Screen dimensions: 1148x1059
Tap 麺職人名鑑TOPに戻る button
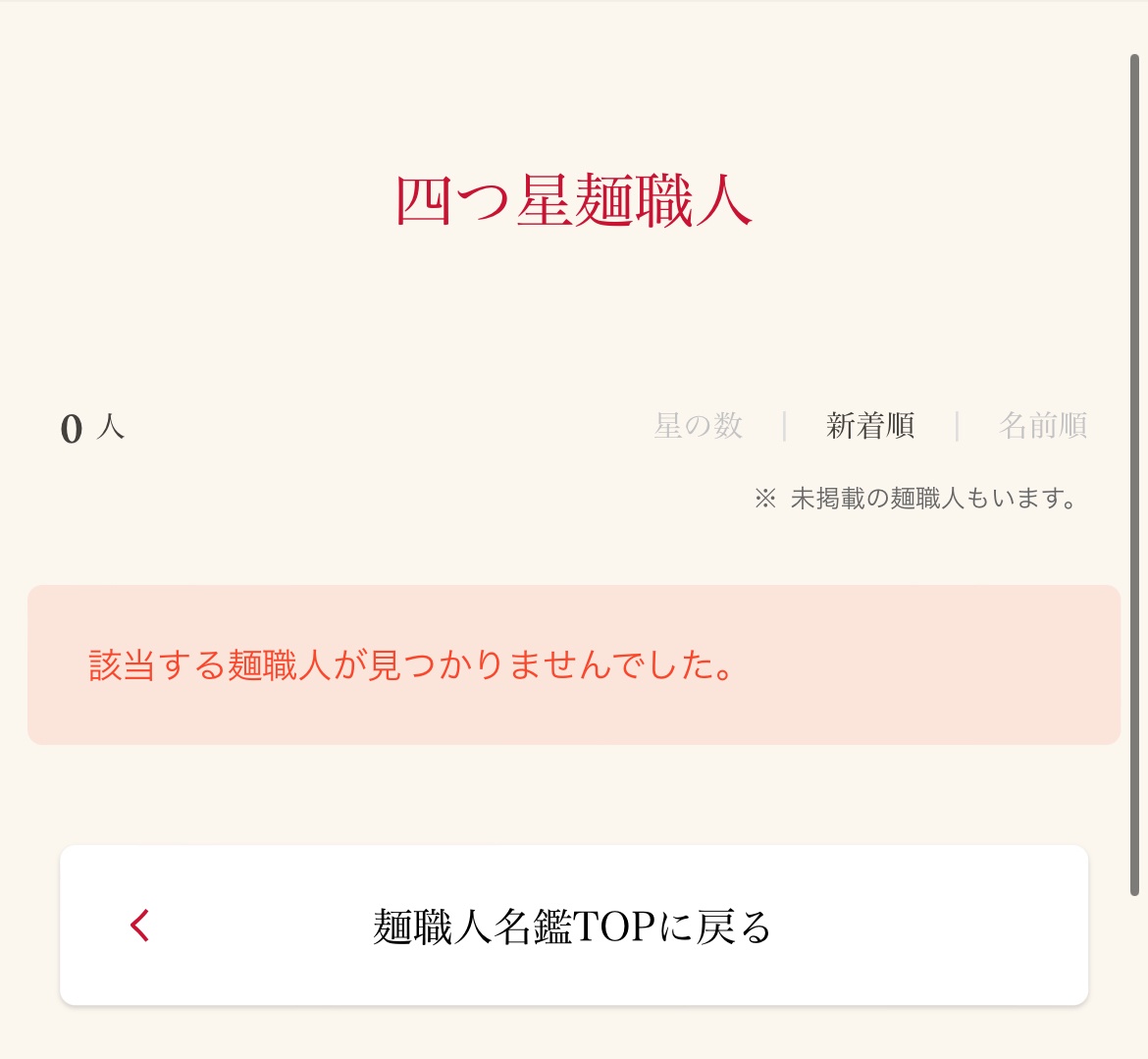[574, 926]
